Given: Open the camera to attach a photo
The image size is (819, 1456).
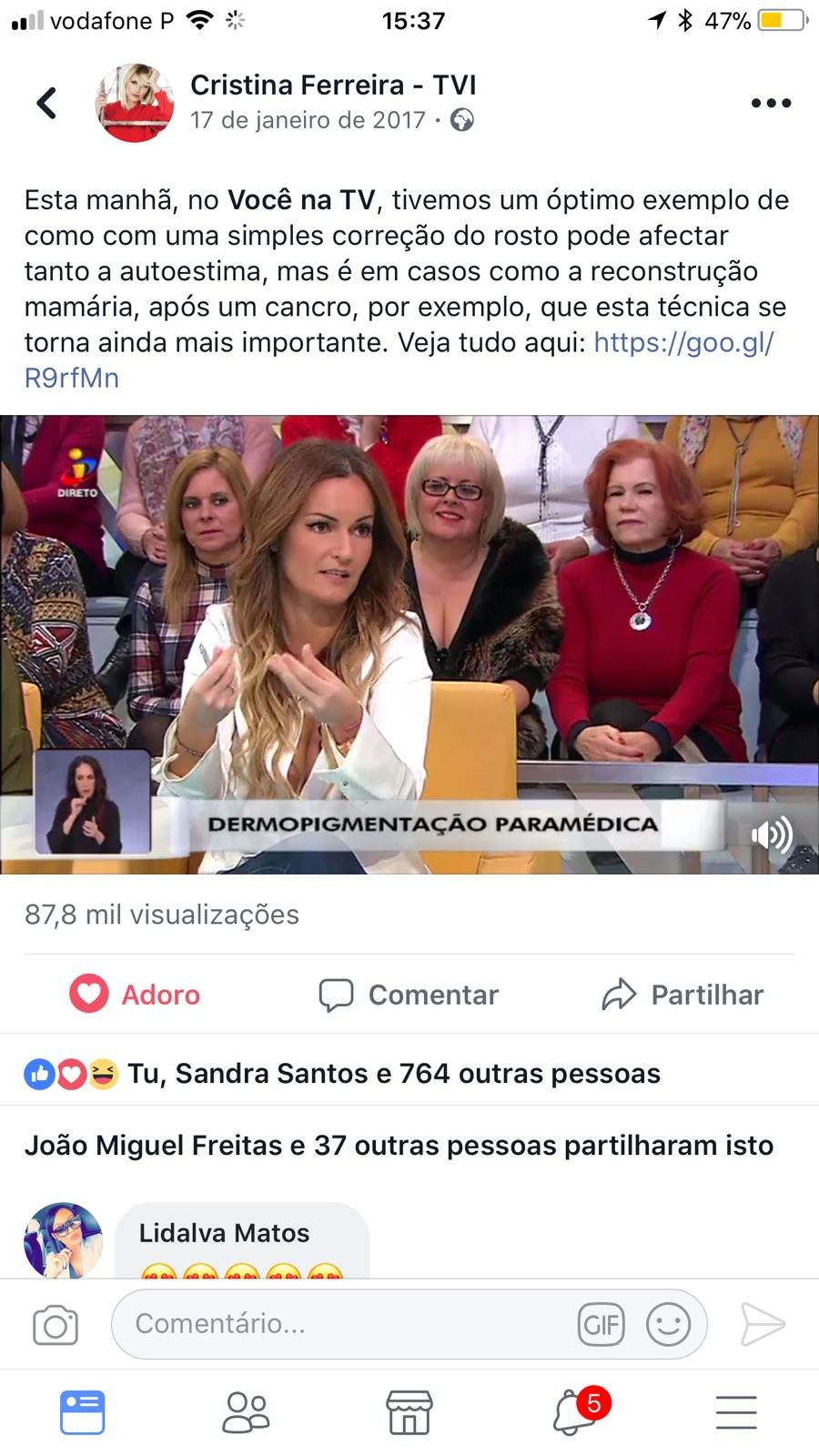Looking at the screenshot, I should point(56,1325).
